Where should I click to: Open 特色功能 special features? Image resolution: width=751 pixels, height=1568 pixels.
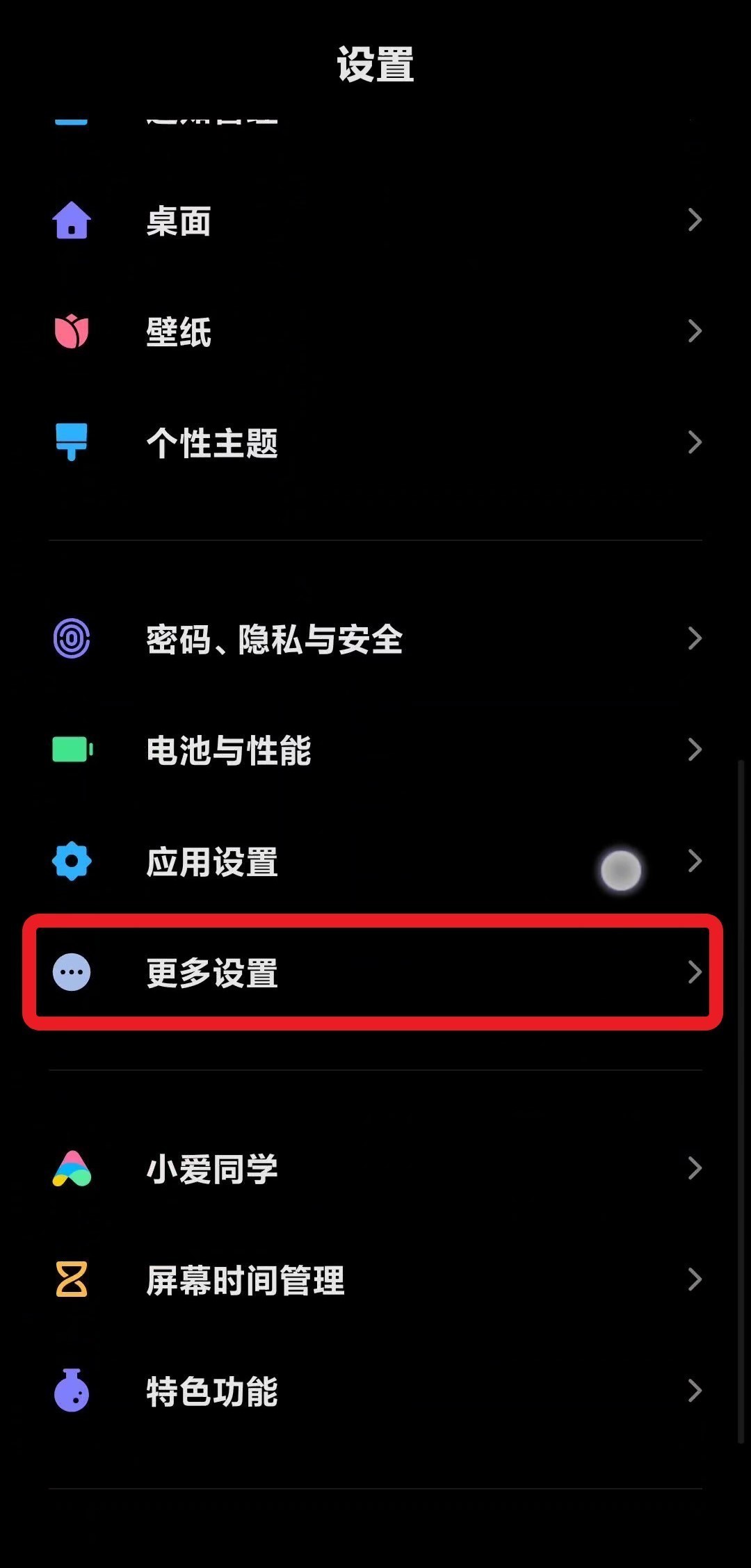pos(375,1391)
